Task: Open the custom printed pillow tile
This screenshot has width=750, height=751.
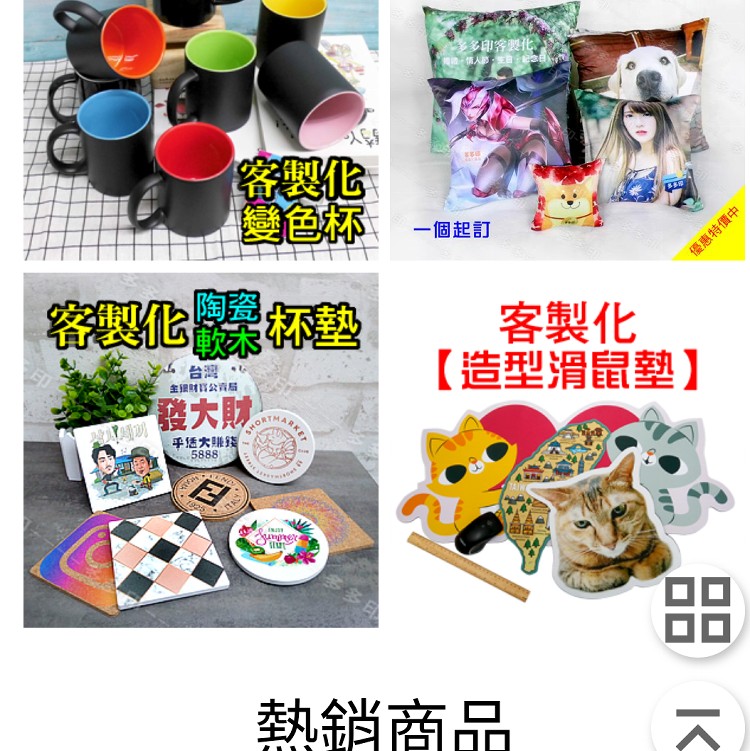Action: click(568, 130)
